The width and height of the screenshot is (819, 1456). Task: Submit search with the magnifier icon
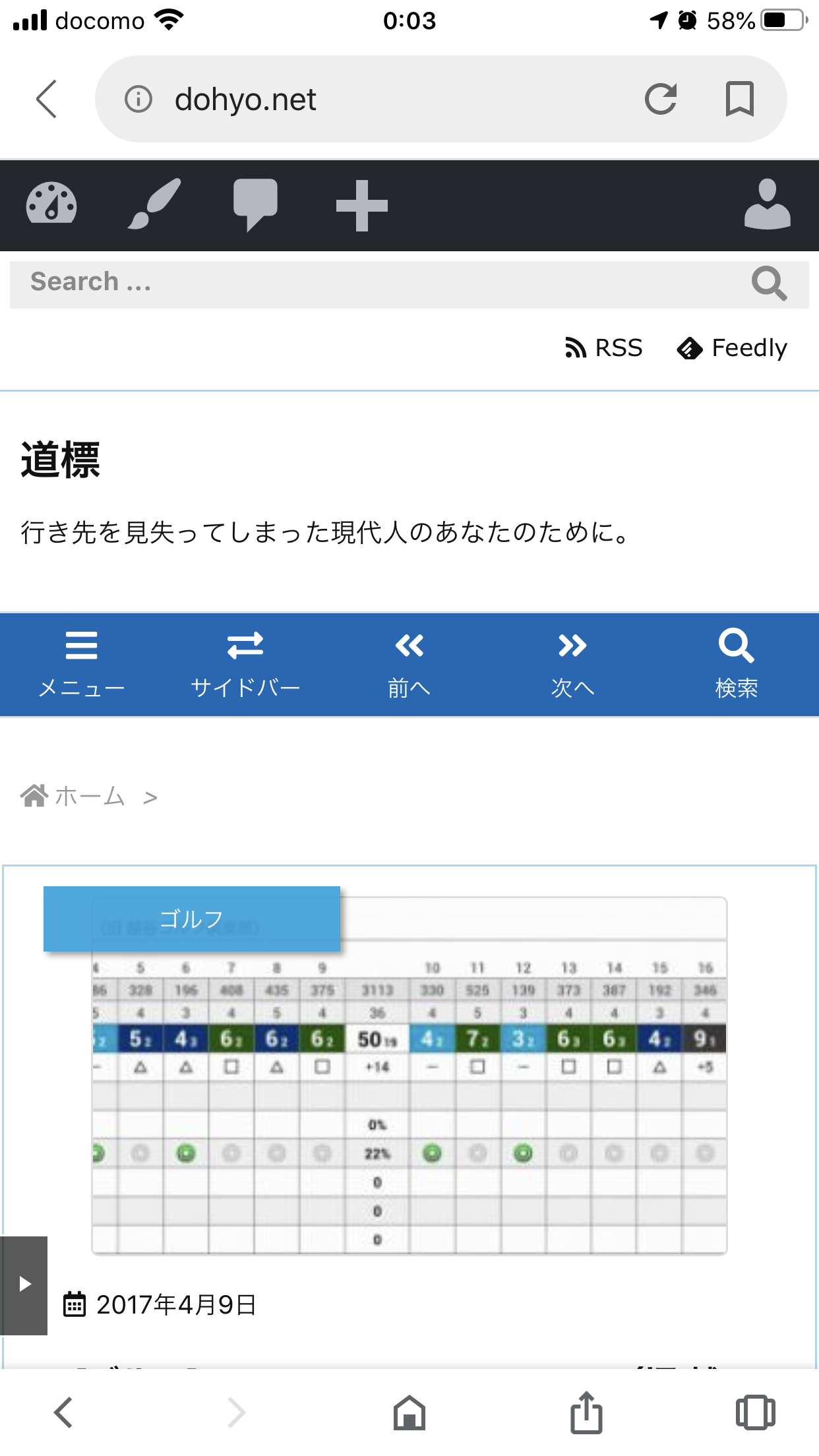click(x=769, y=284)
